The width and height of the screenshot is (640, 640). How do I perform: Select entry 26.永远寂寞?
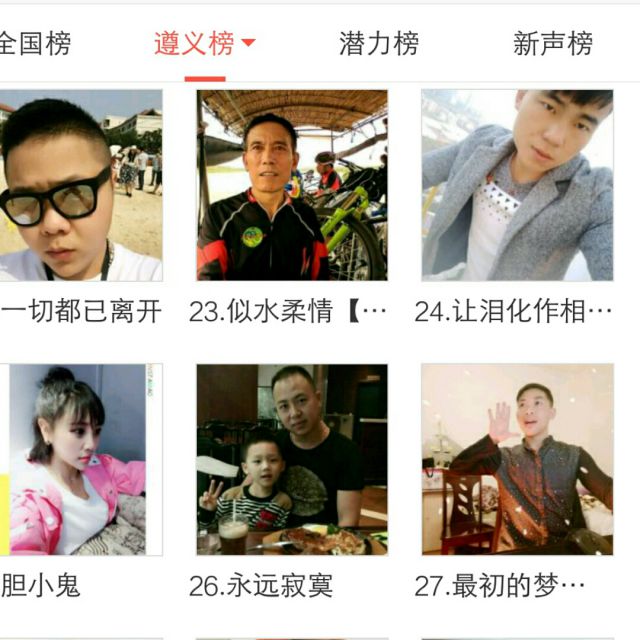click(291, 459)
